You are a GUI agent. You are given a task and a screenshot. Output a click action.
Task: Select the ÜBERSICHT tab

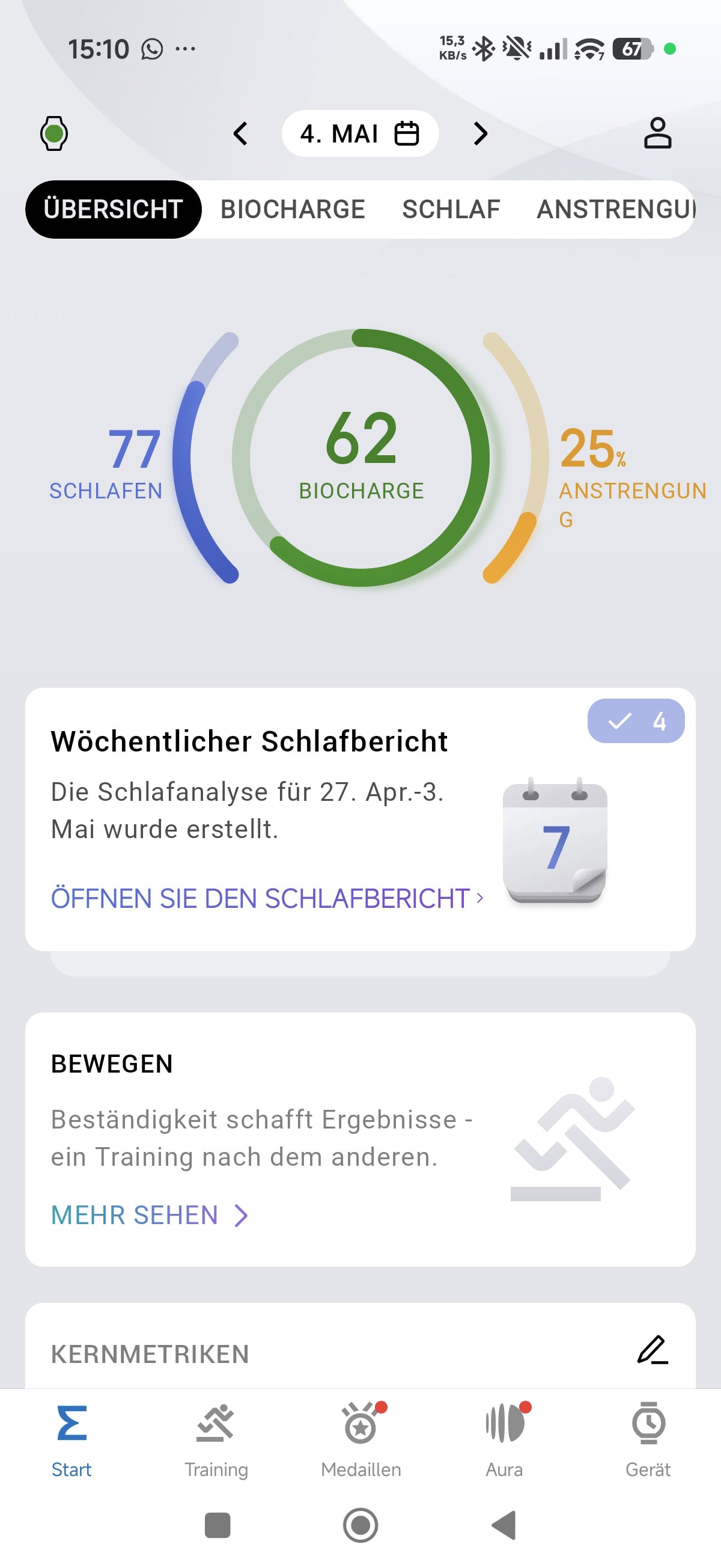[x=113, y=209]
